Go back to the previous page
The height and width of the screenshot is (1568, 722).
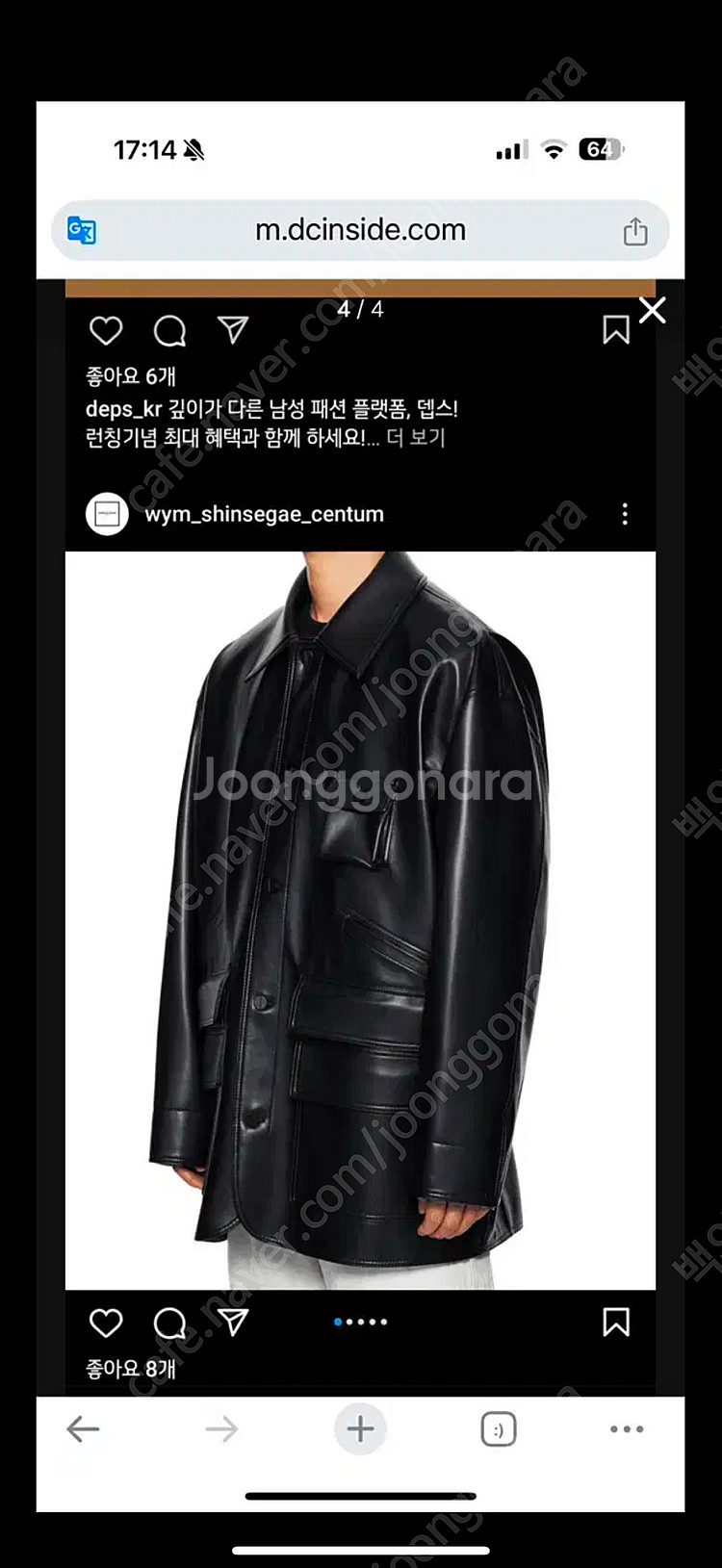coord(83,1429)
